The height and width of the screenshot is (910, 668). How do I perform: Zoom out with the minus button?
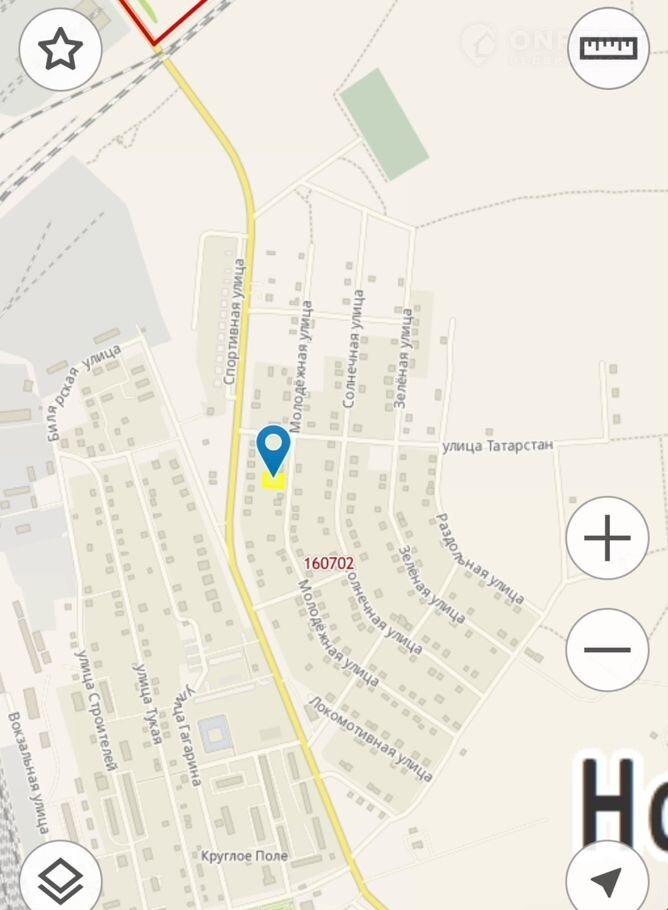coord(607,648)
